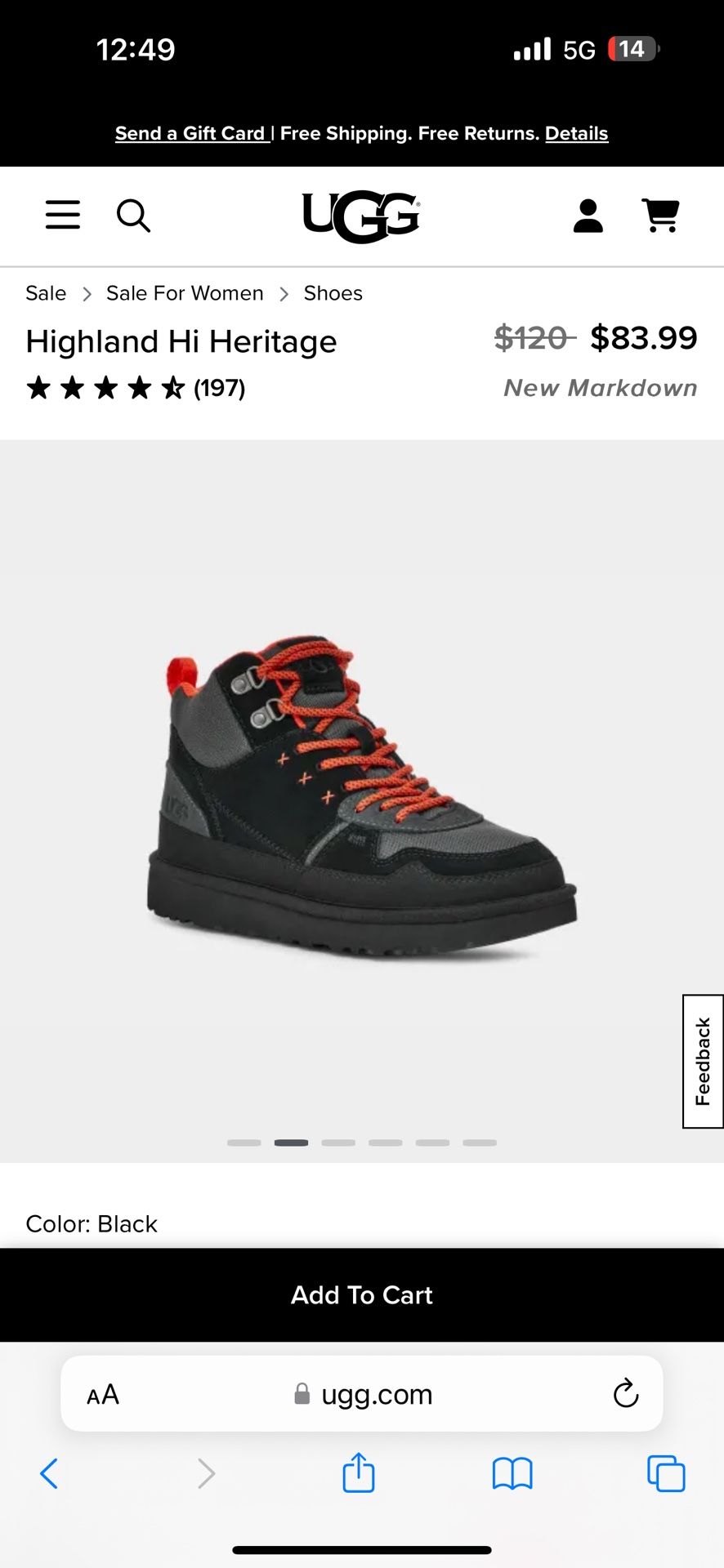The image size is (724, 1568).
Task: Open Safari bookmarks
Action: pos(512,1474)
